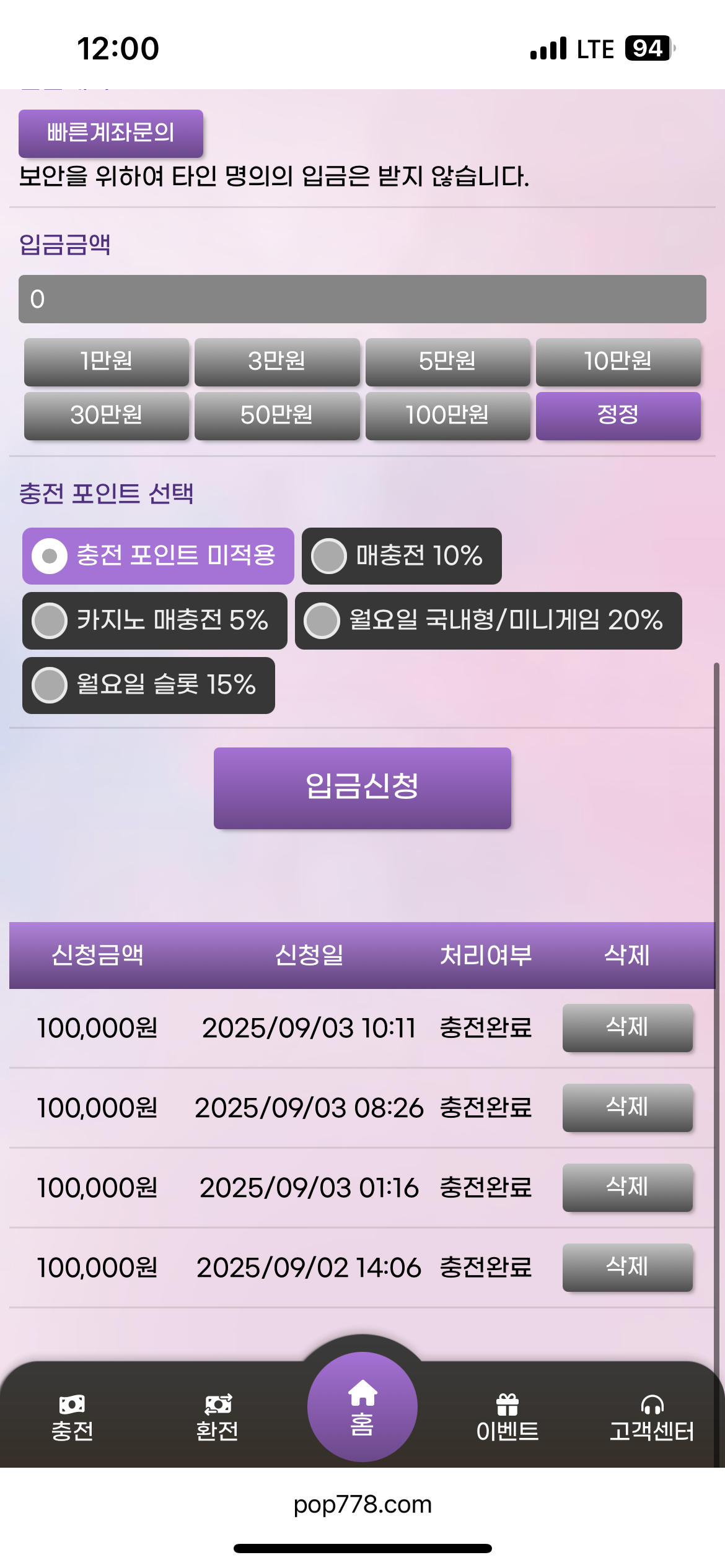Submit with the 입금신청 button
Screen dimensions: 725x1568
pos(362,788)
